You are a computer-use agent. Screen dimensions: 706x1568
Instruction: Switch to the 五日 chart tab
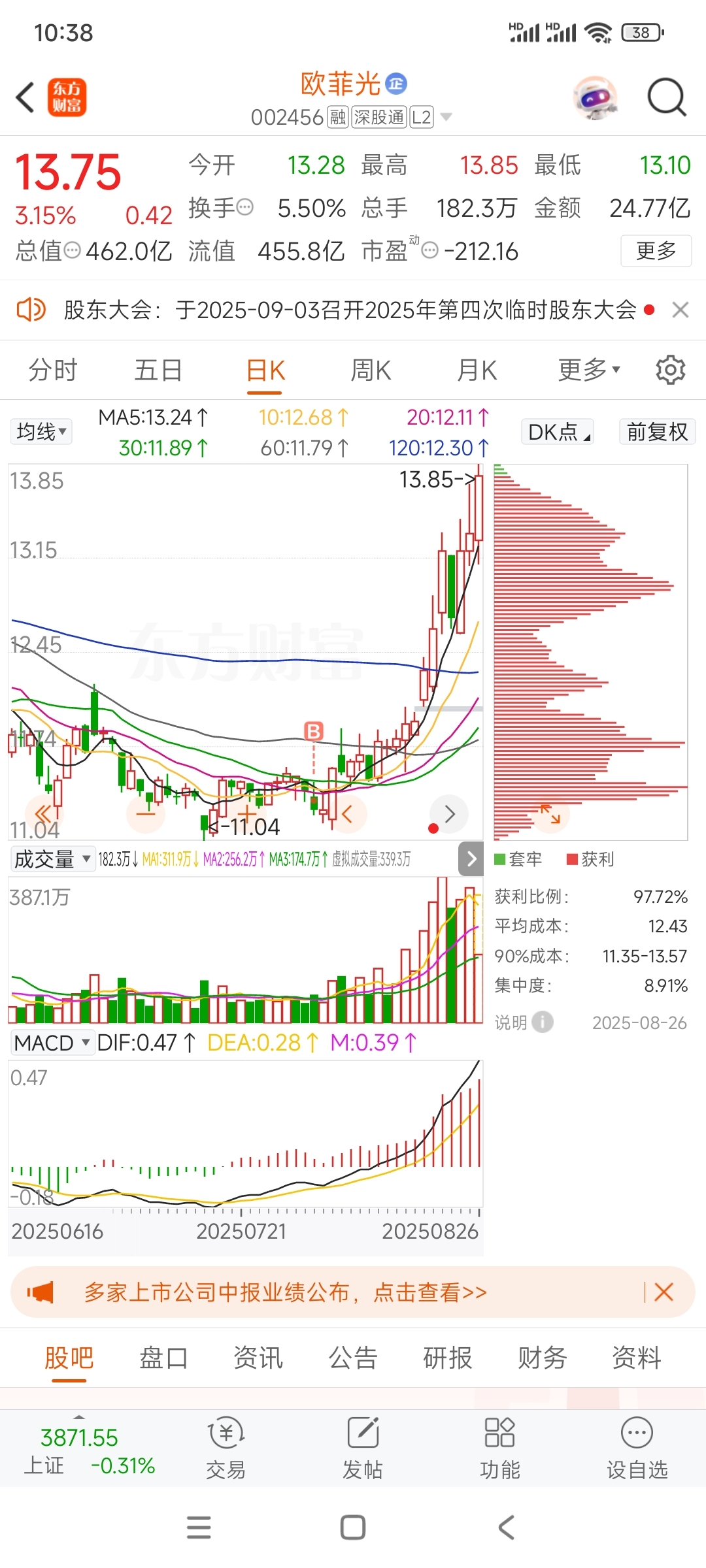(x=158, y=370)
